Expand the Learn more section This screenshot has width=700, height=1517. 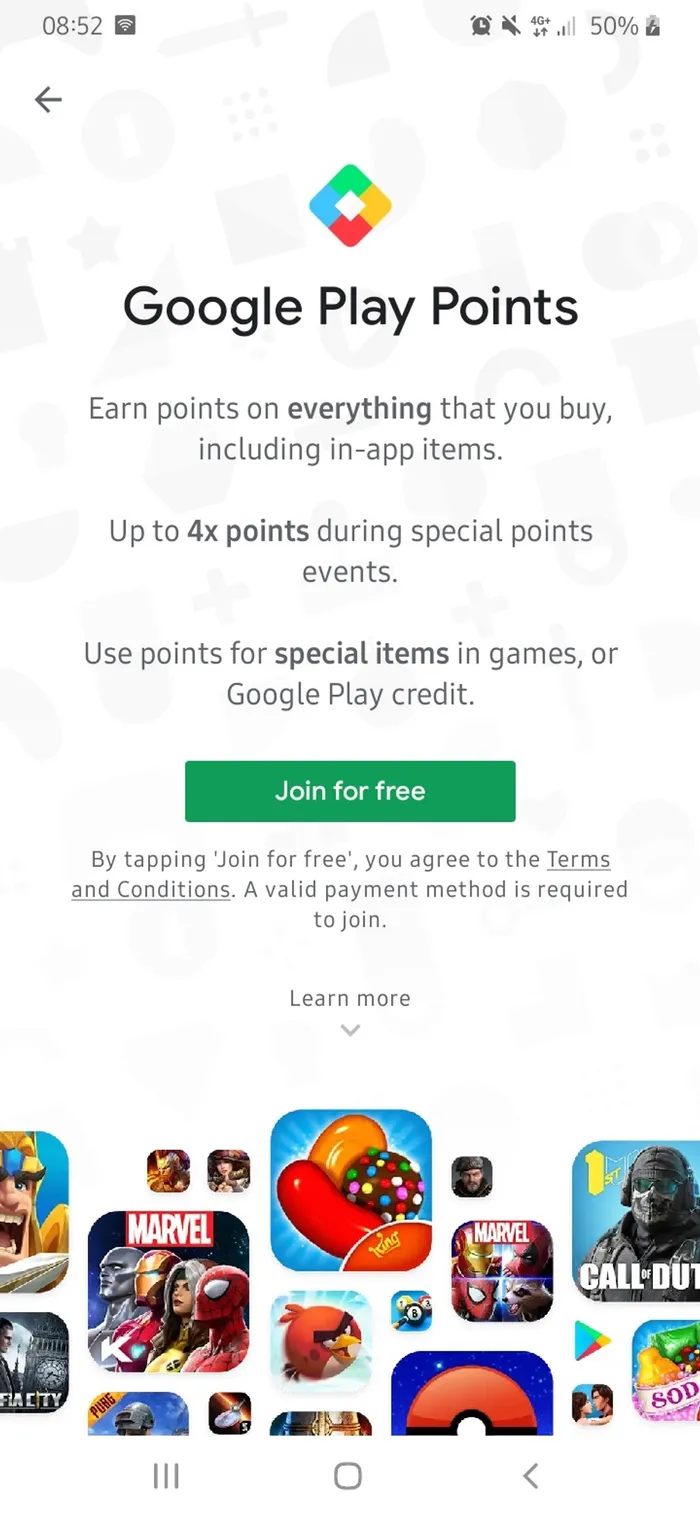pyautogui.click(x=350, y=1011)
